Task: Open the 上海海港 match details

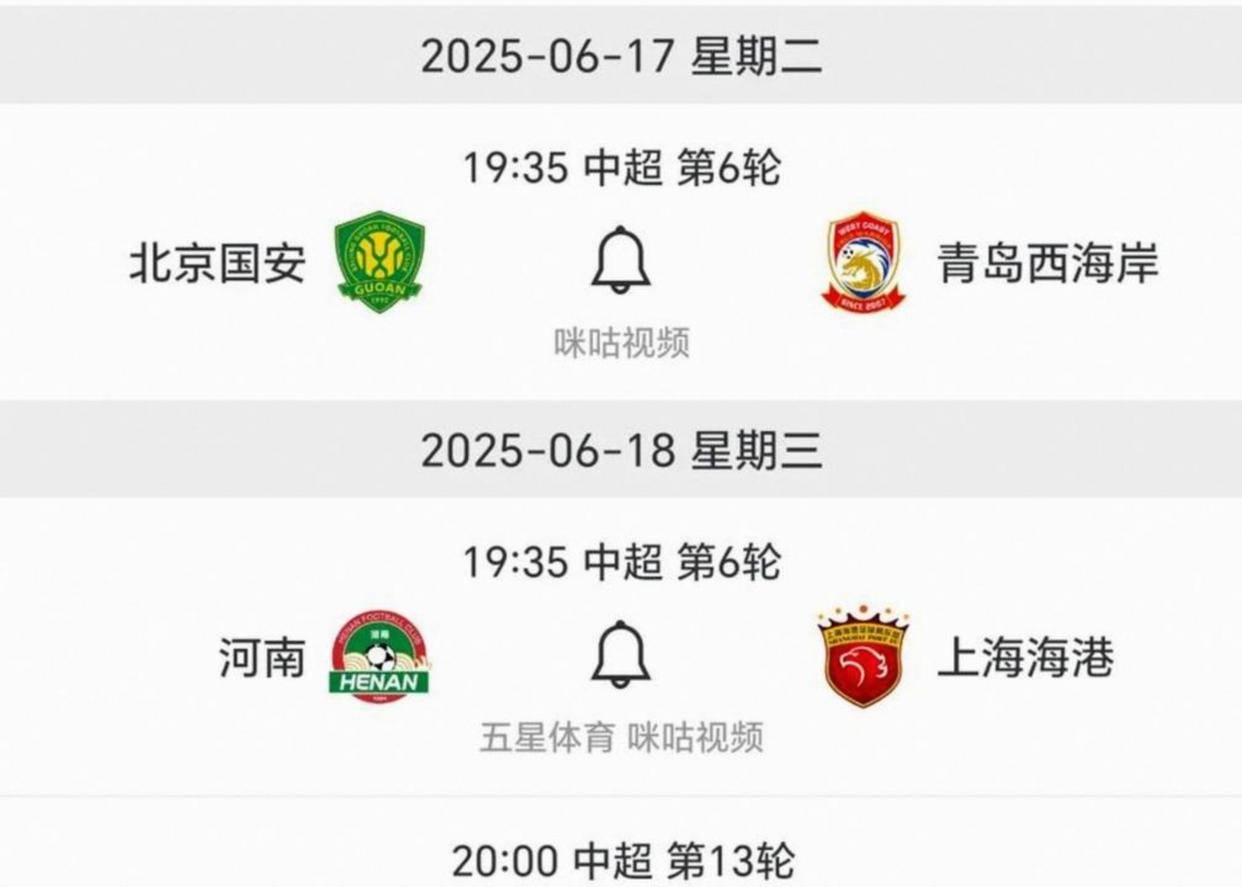Action: pos(1024,659)
